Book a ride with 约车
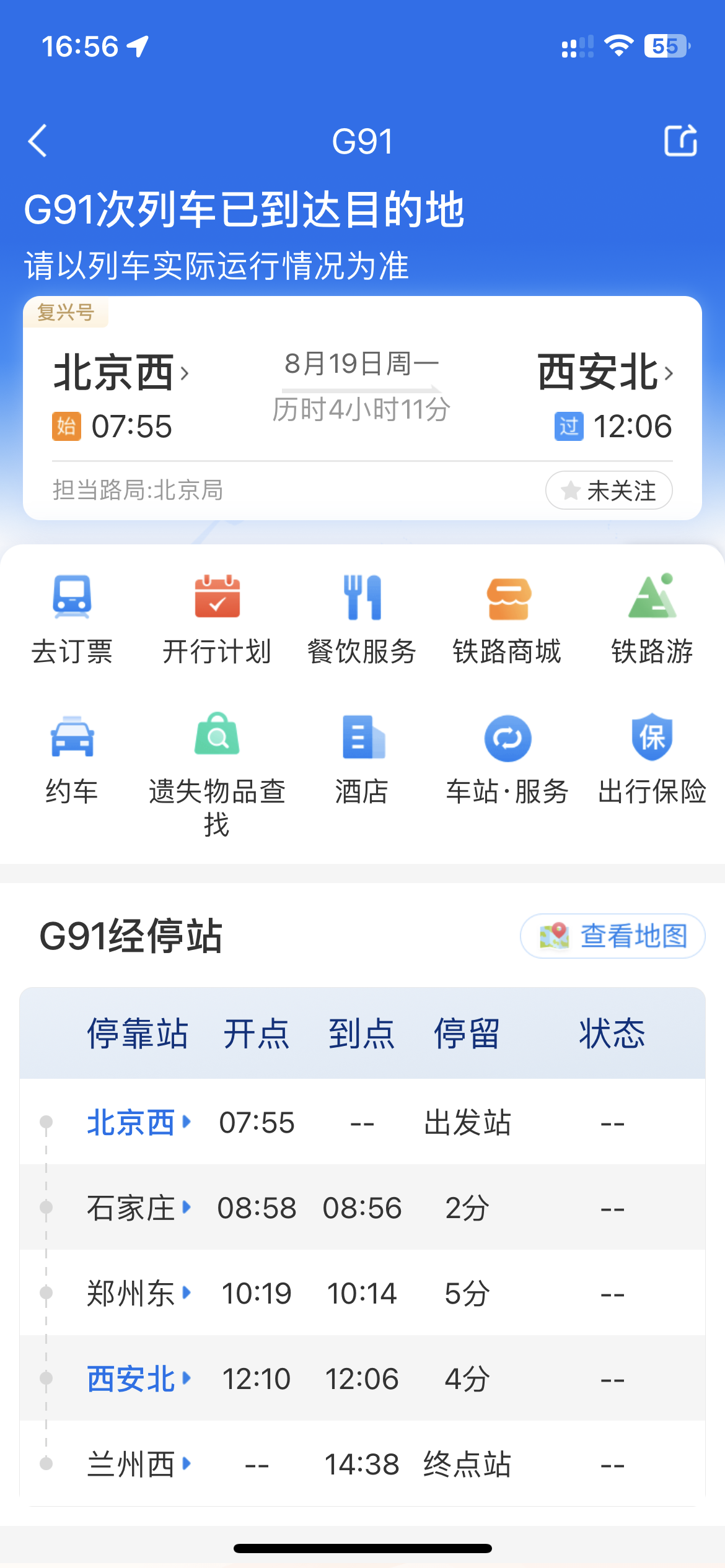Screen dimensions: 725x1568 pyautogui.click(x=72, y=759)
